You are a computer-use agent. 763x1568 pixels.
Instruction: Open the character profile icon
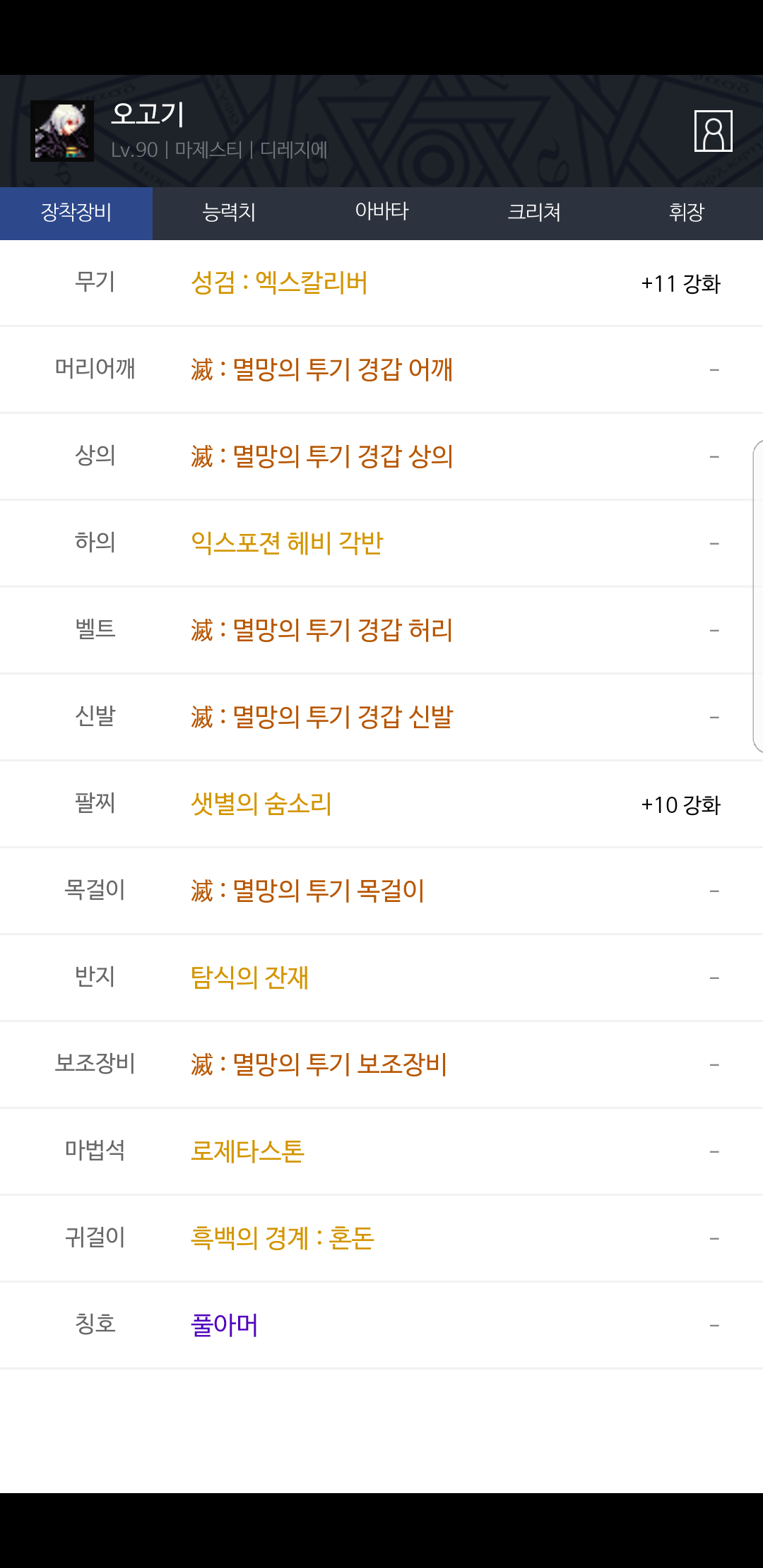713,131
